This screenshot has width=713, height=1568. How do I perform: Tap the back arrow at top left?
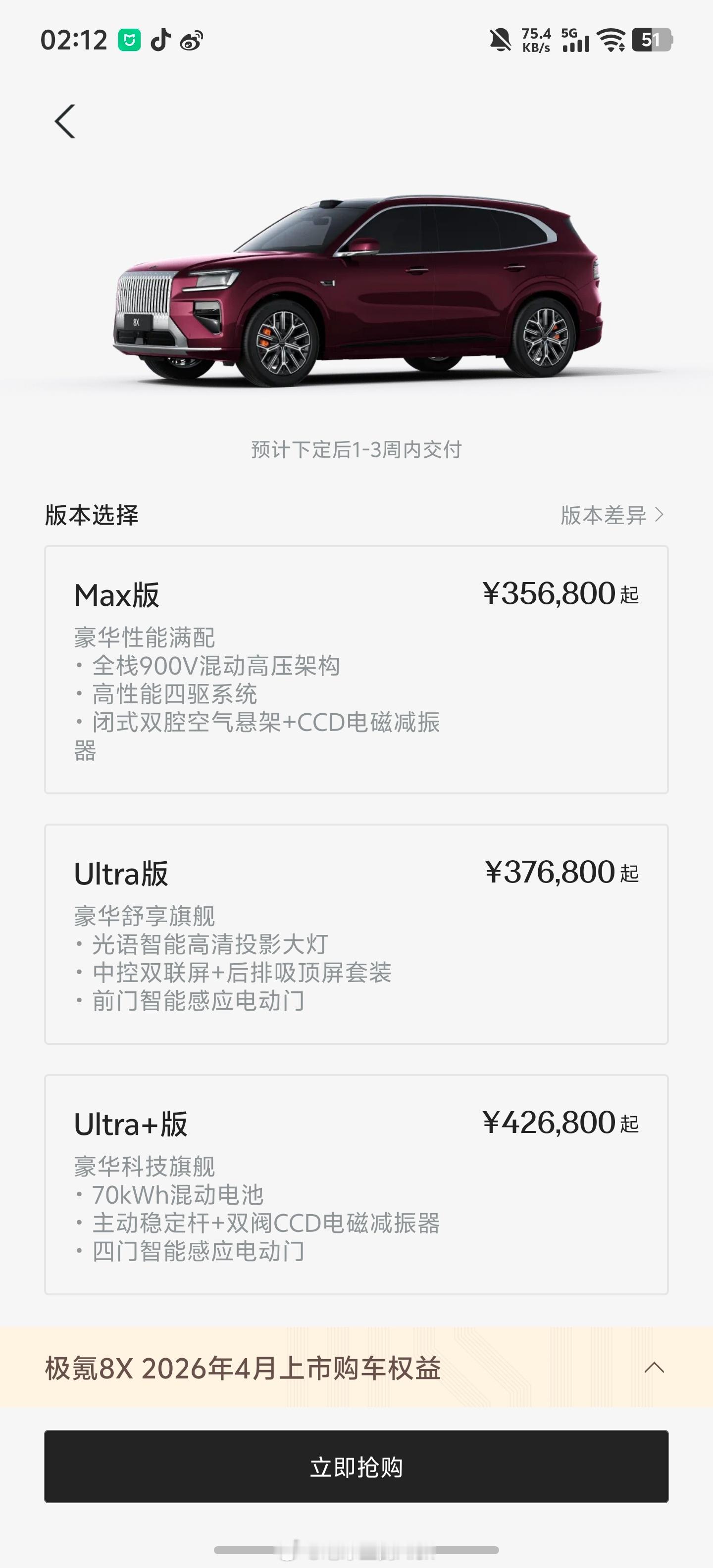(x=64, y=121)
